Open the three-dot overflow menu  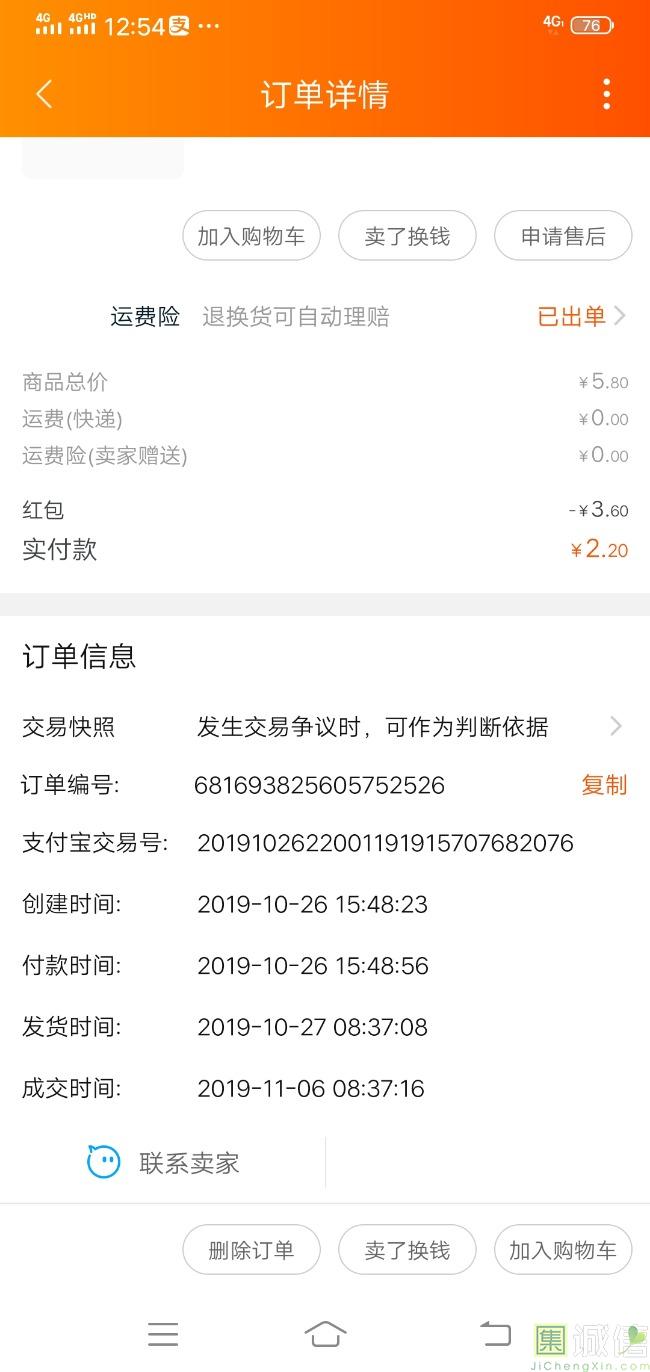pyautogui.click(x=606, y=94)
